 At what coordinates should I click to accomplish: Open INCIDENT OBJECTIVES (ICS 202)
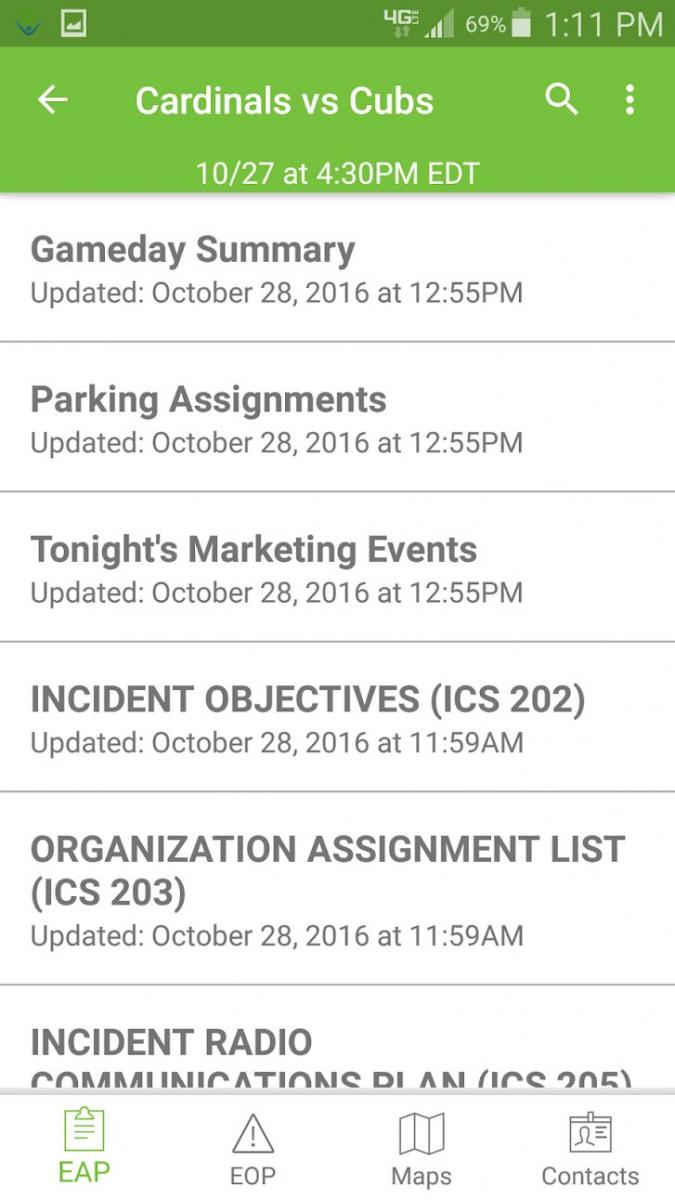click(337, 717)
